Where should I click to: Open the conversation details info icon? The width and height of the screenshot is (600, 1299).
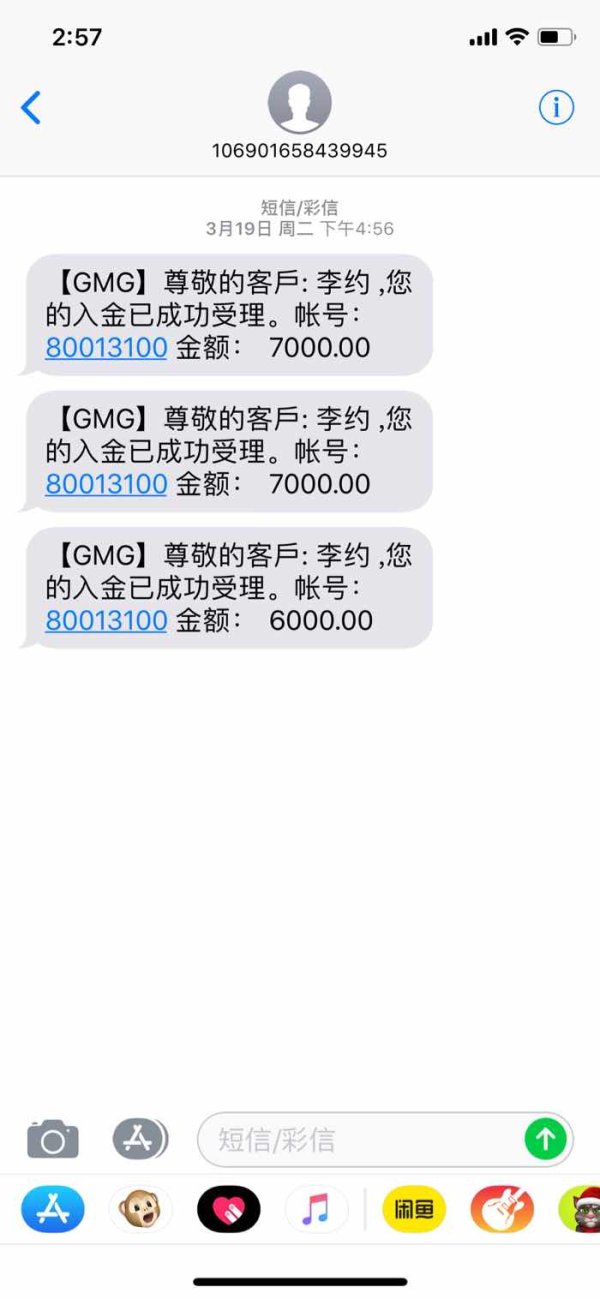click(x=557, y=107)
